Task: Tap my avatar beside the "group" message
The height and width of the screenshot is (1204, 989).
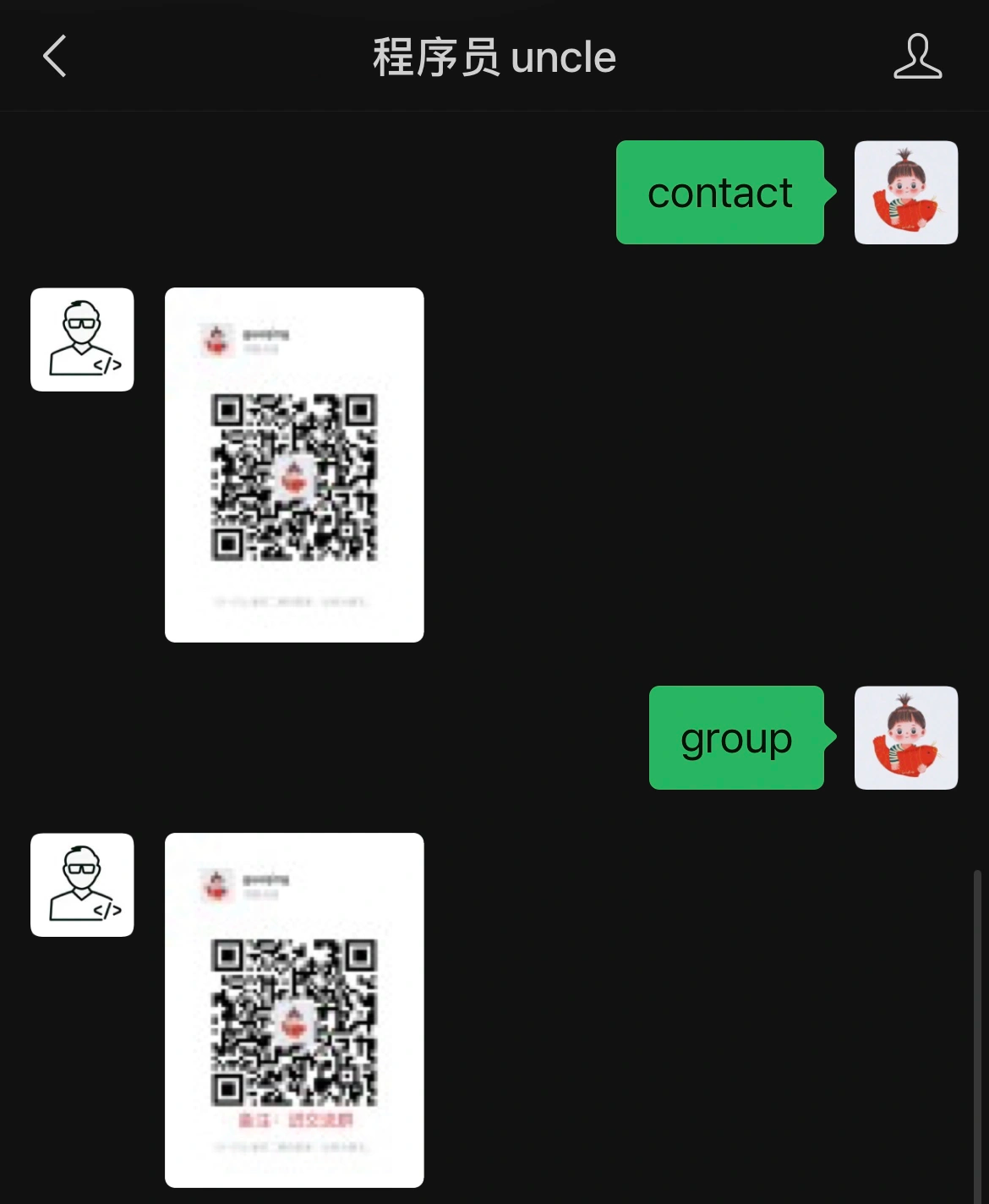Action: click(x=905, y=737)
